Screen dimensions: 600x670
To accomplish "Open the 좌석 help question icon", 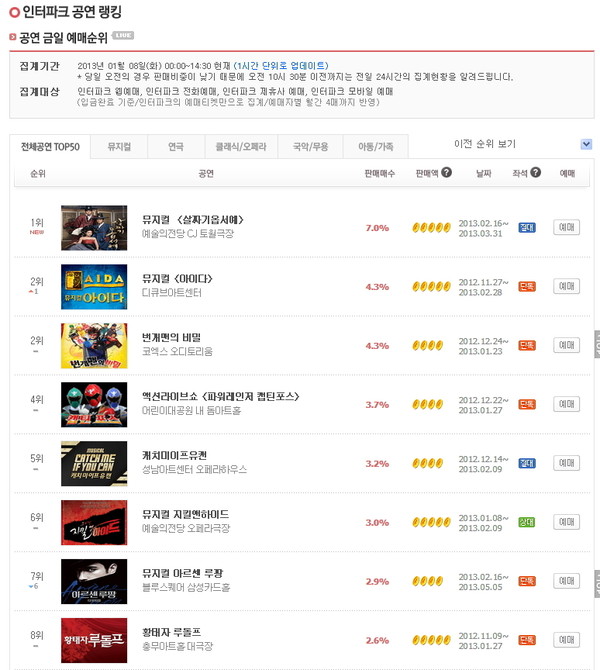I will (536, 173).
